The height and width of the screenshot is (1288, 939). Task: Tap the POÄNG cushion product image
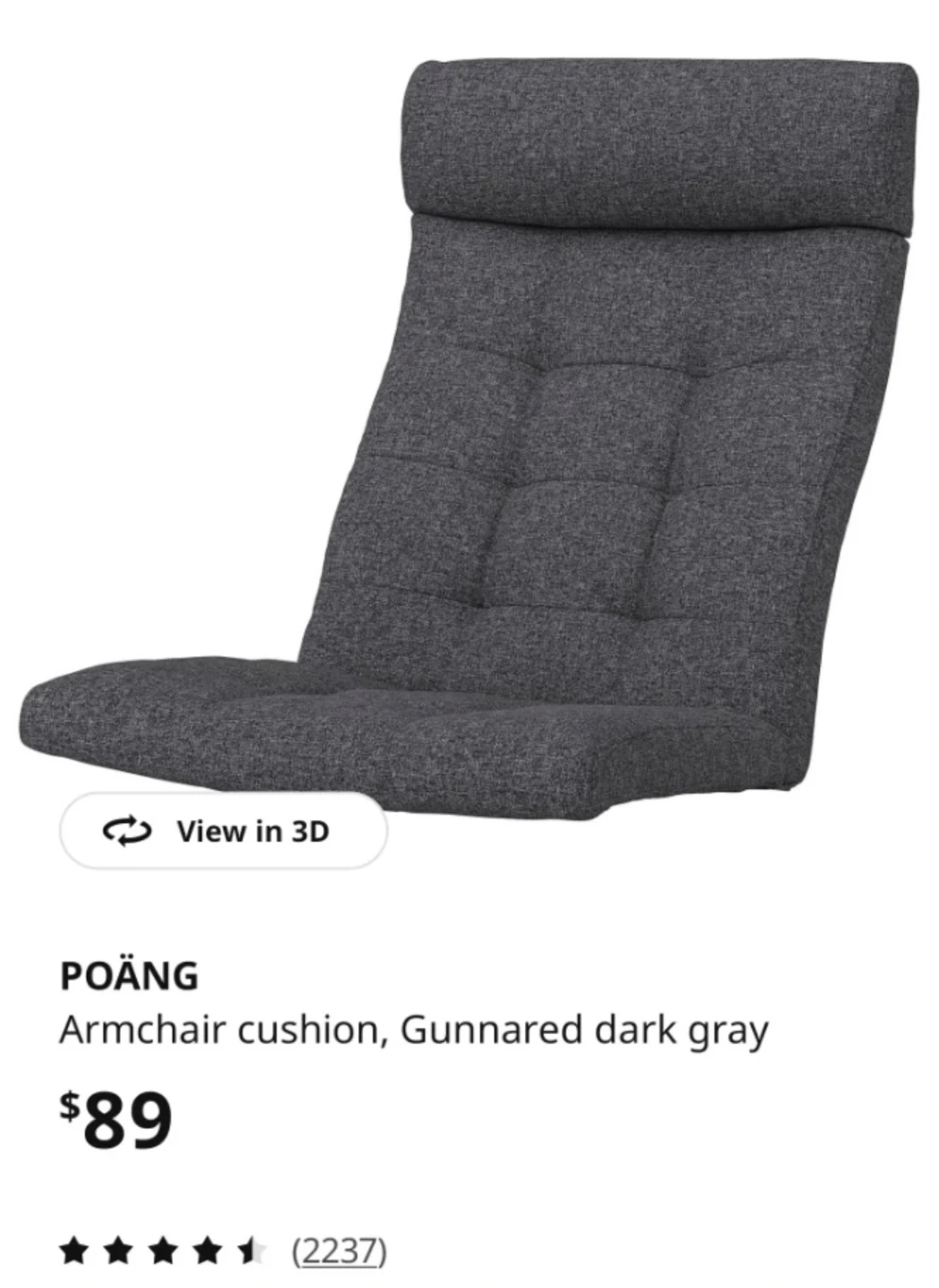coord(537,447)
